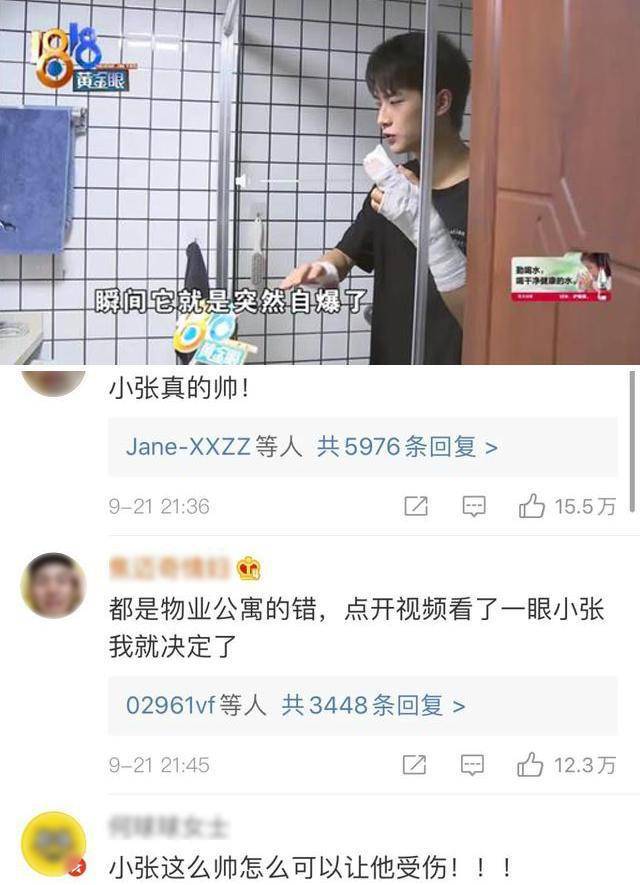Tap the video to show playback controls
Viewport: 640px width, 885px height.
click(x=320, y=182)
